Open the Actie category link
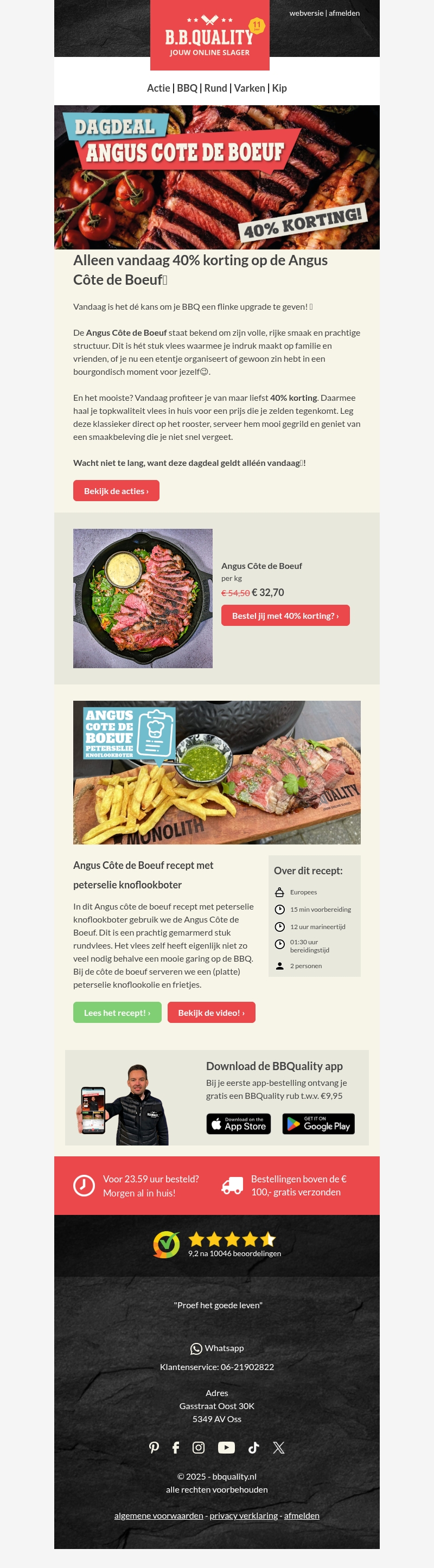This screenshot has height=1568, width=434. [x=158, y=88]
